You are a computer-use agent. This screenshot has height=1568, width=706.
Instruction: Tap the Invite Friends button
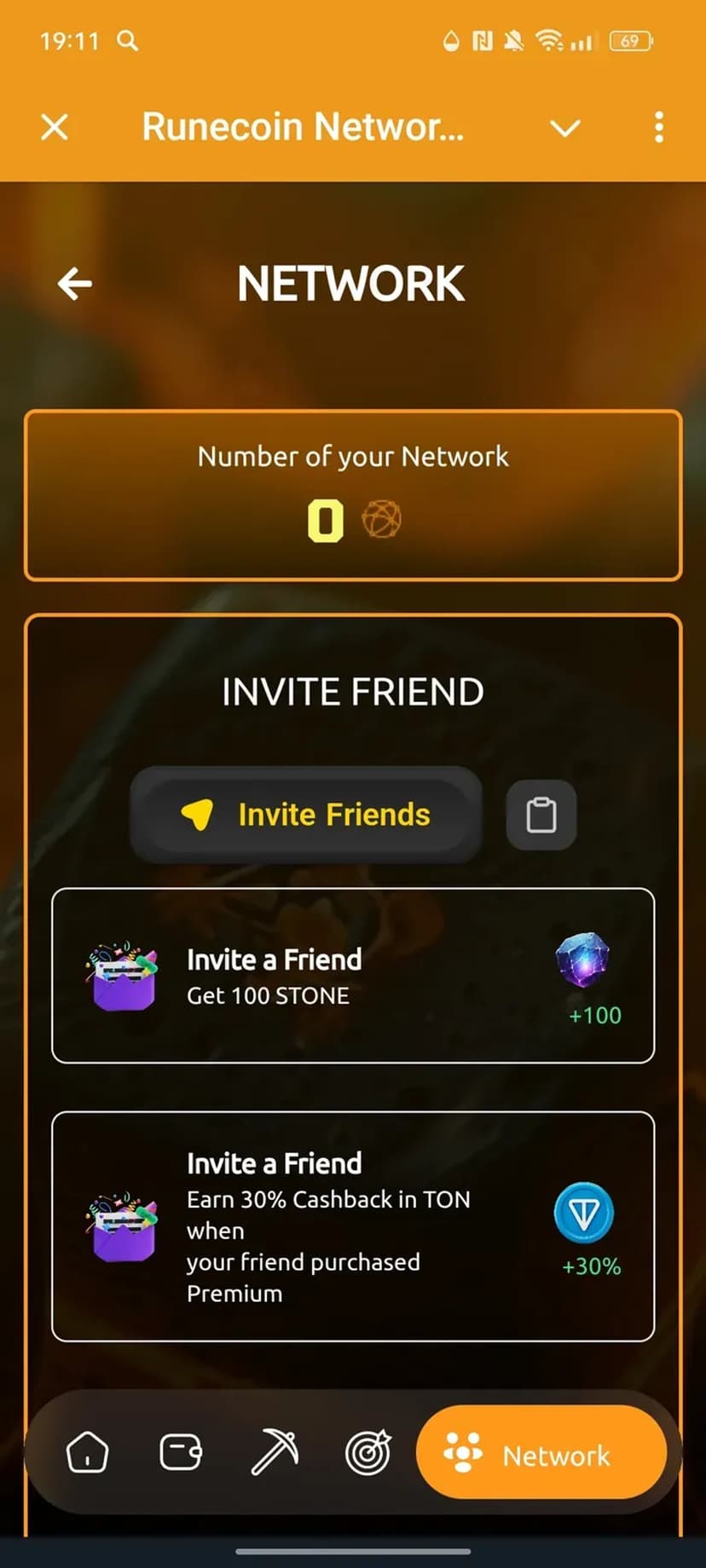306,815
